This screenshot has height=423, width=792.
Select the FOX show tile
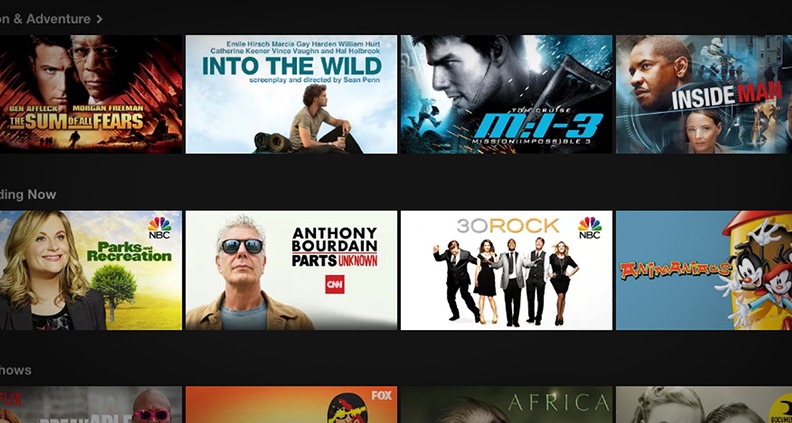tap(291, 405)
